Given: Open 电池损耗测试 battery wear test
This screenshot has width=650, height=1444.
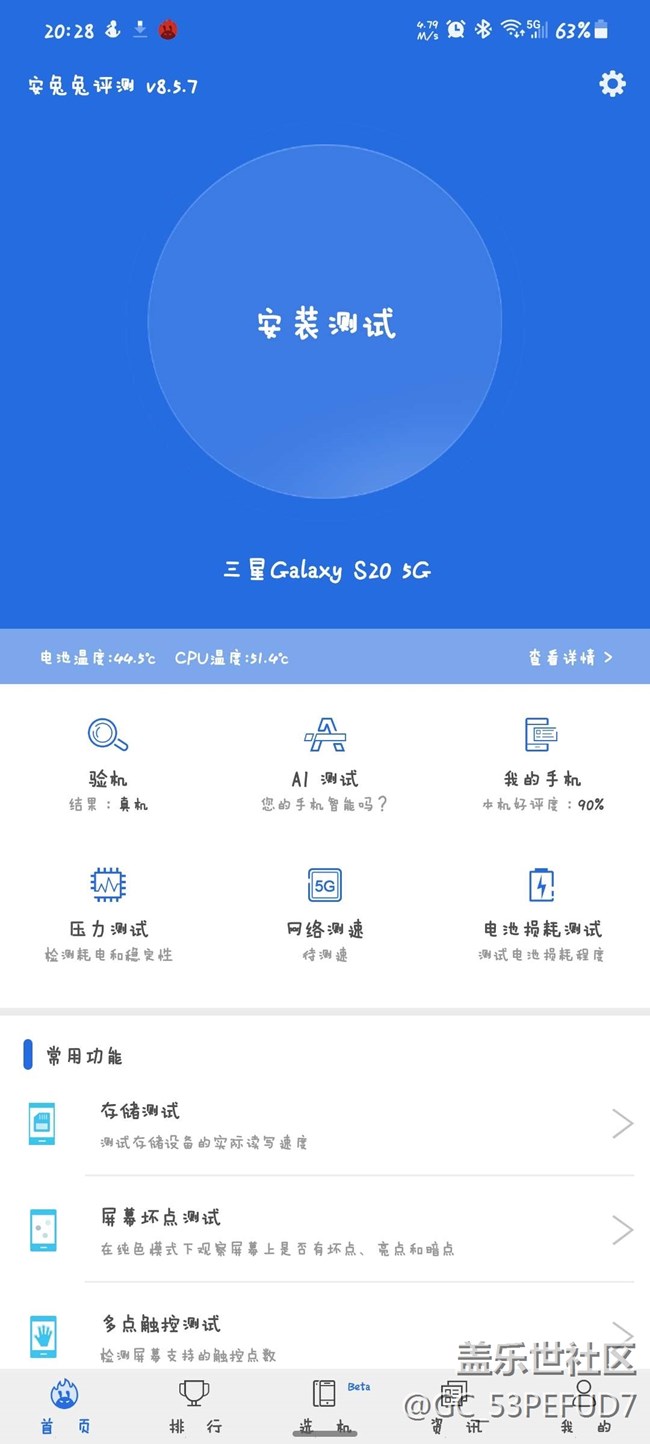Looking at the screenshot, I should tap(541, 911).
